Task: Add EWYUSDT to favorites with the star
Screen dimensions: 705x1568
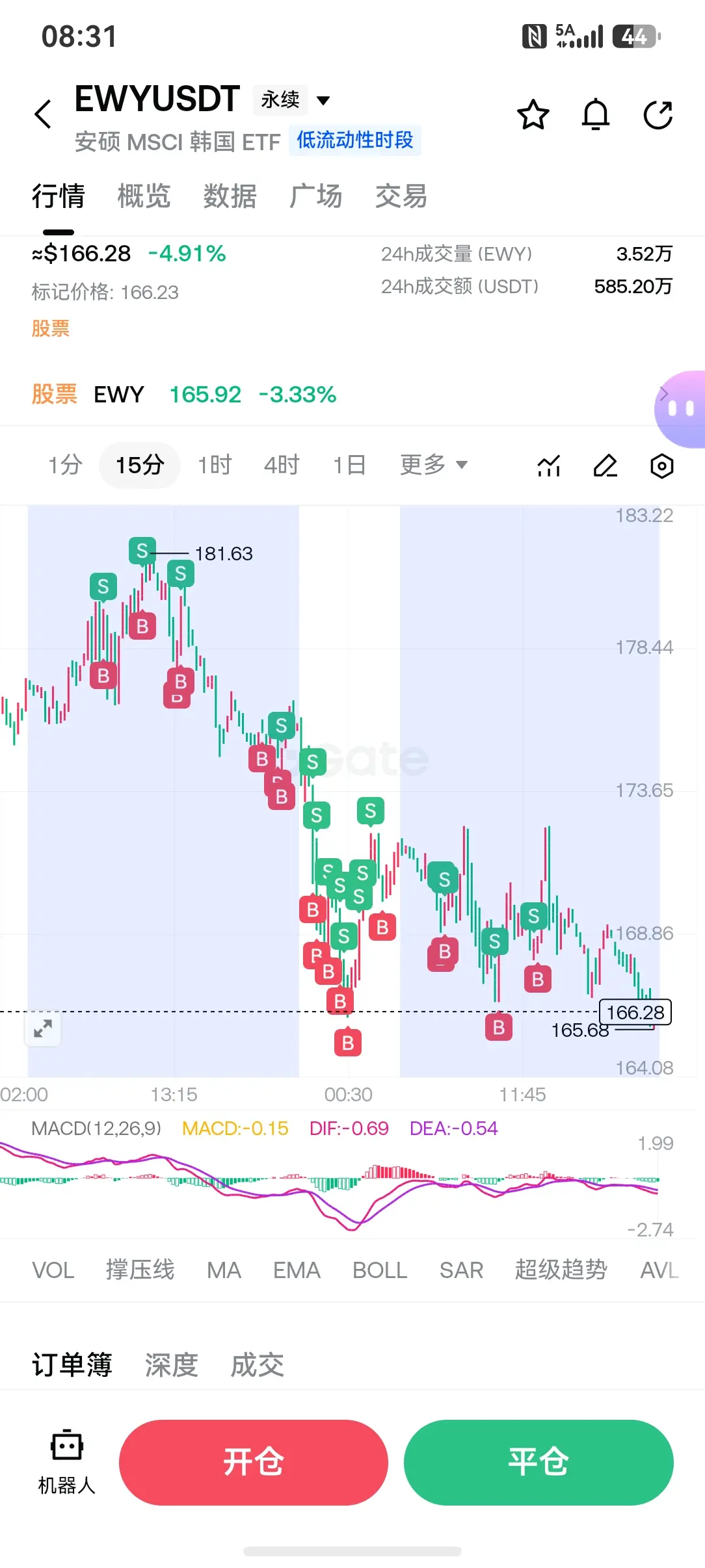Action: [x=533, y=115]
